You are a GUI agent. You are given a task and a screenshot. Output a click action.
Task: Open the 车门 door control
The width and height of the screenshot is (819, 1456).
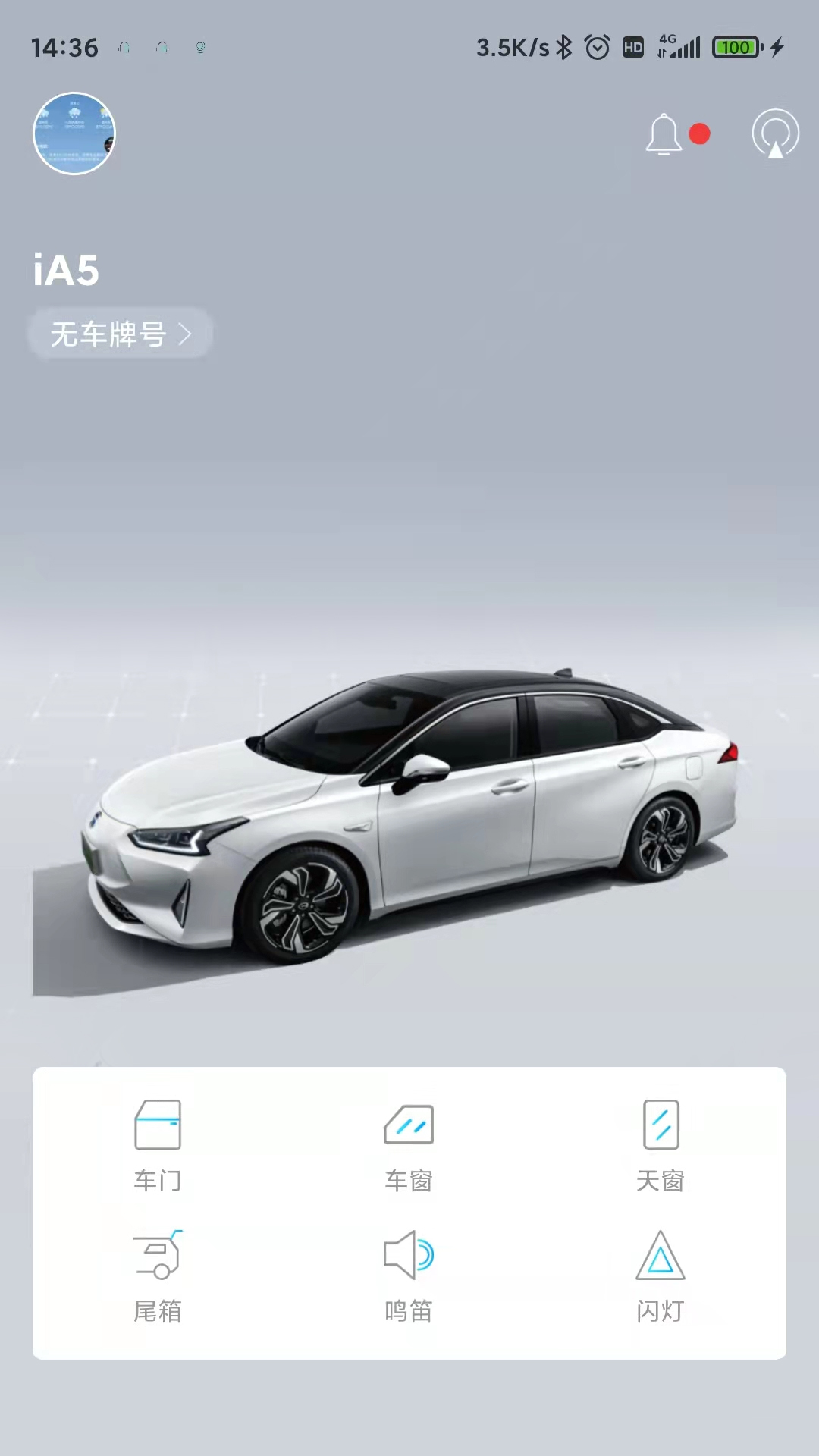point(158,1145)
